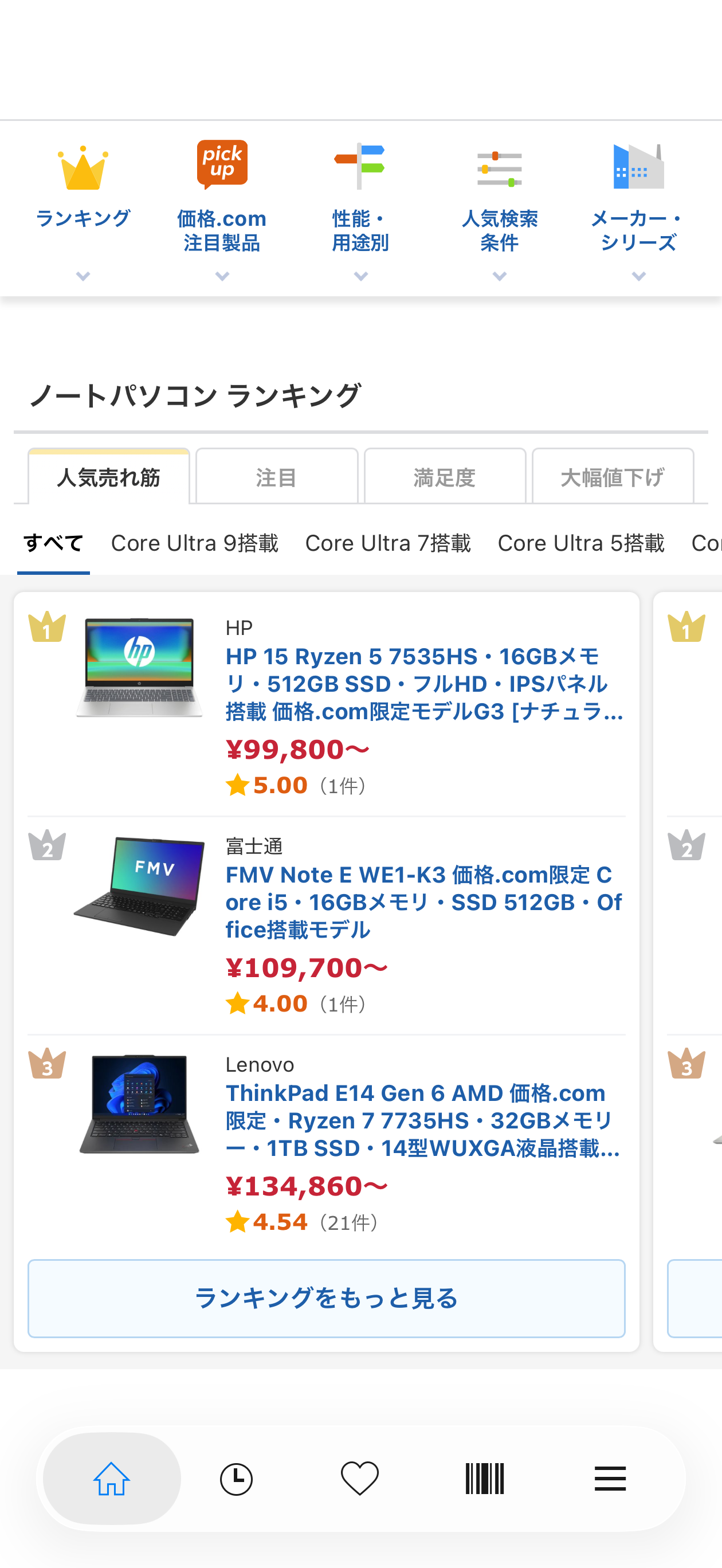Select the すべて filter chip
The width and height of the screenshot is (722, 1568).
coord(53,542)
